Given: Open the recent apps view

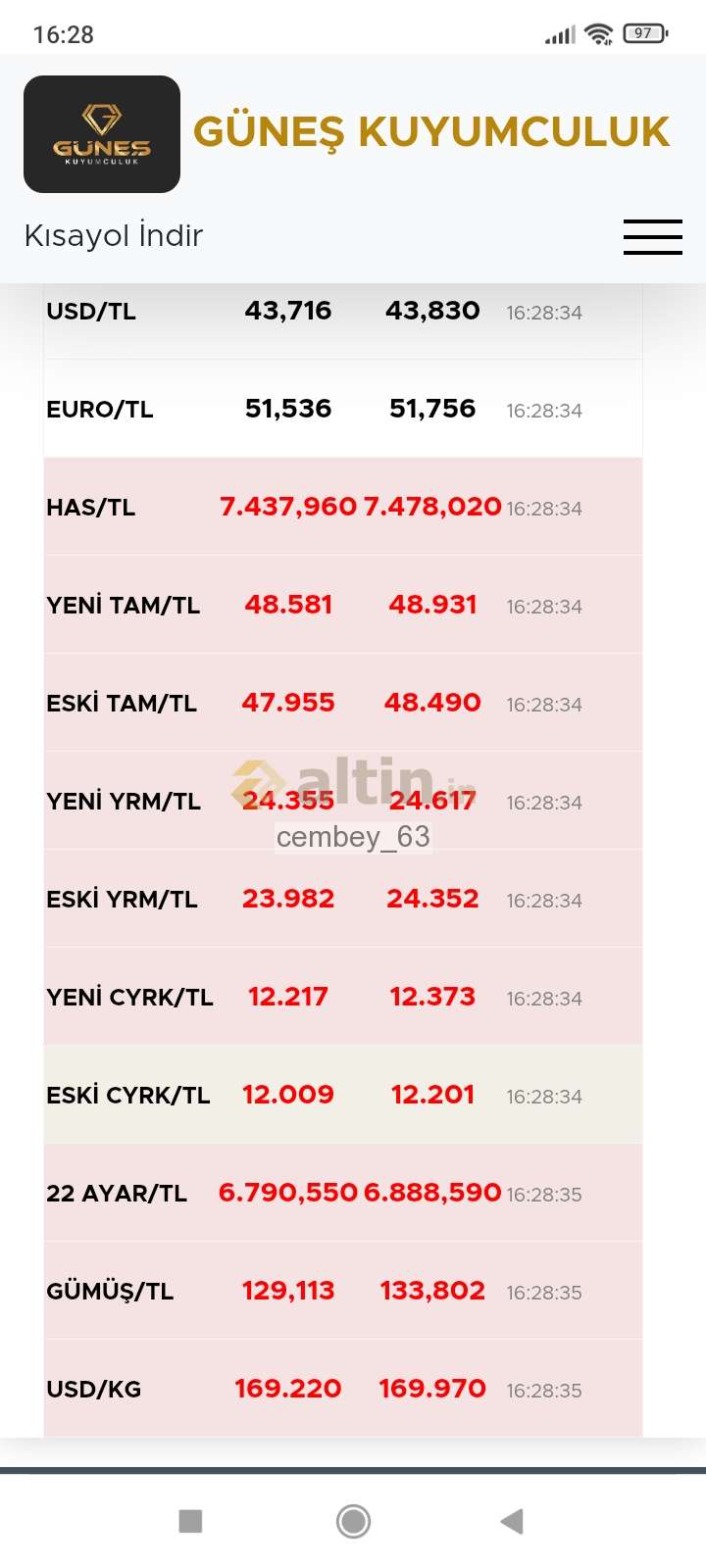Looking at the screenshot, I should 190,1521.
